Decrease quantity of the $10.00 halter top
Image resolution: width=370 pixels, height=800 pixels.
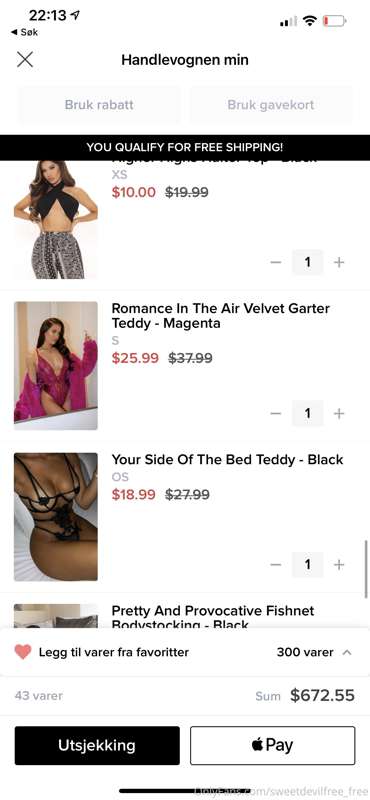coord(276,262)
